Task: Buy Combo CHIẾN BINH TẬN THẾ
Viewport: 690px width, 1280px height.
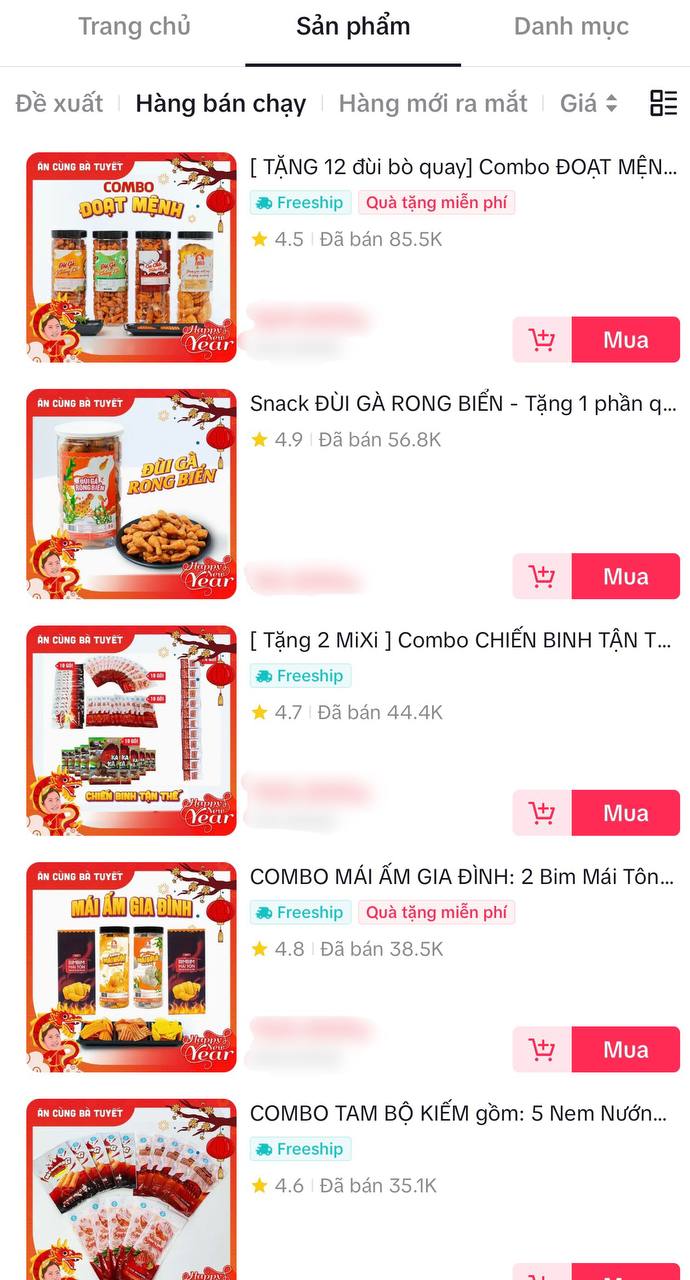Action: pos(626,813)
